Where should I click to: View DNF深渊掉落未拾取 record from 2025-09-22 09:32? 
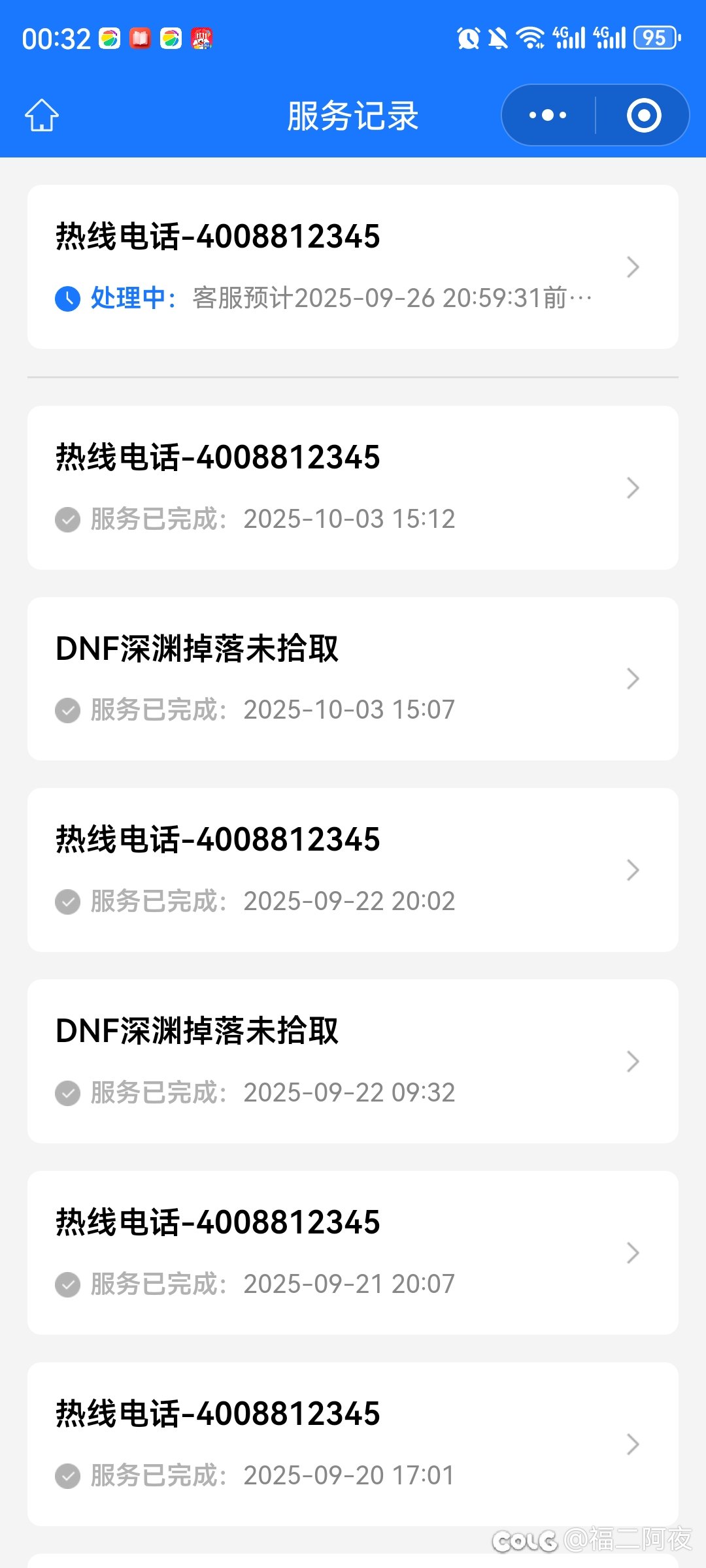(353, 1061)
